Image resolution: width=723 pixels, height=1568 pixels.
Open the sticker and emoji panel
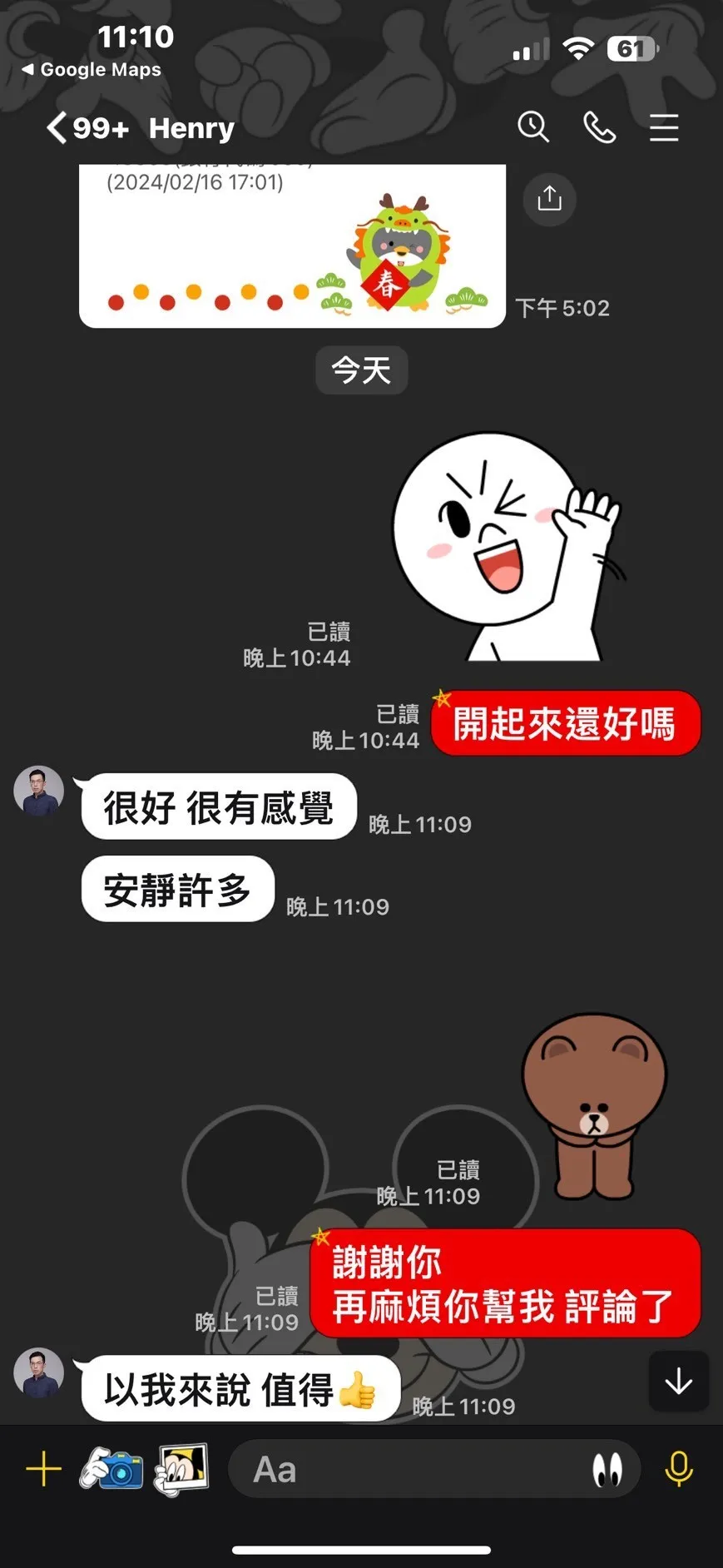point(607,1470)
